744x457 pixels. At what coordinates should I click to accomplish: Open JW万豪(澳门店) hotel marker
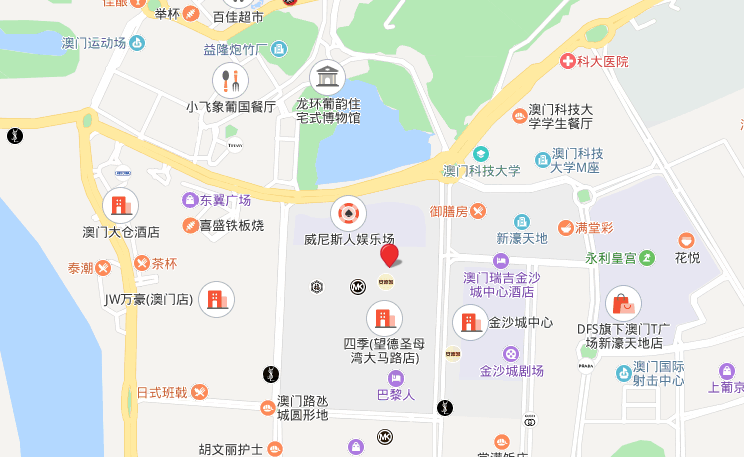click(x=216, y=298)
